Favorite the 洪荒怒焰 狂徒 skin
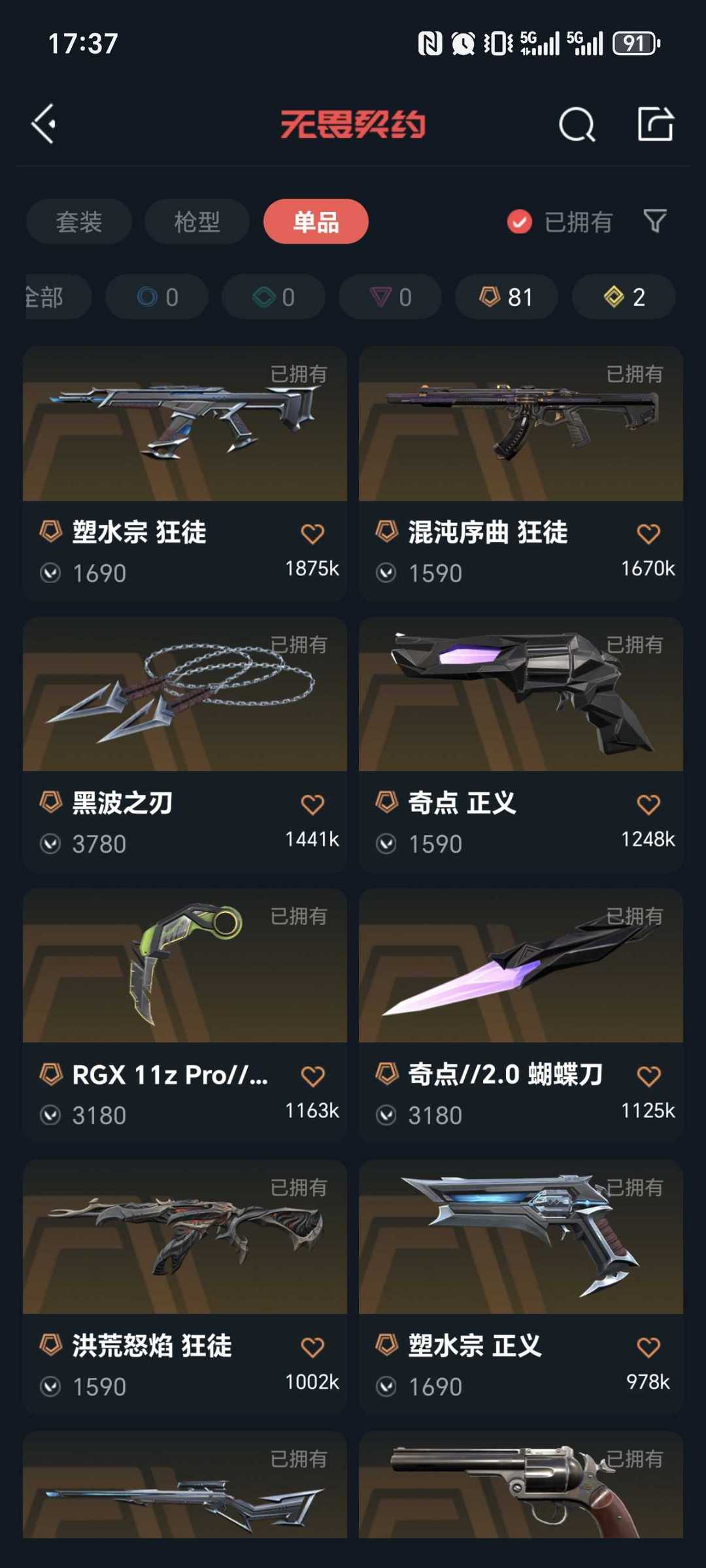This screenshot has width=706, height=1568. pyautogui.click(x=312, y=1347)
